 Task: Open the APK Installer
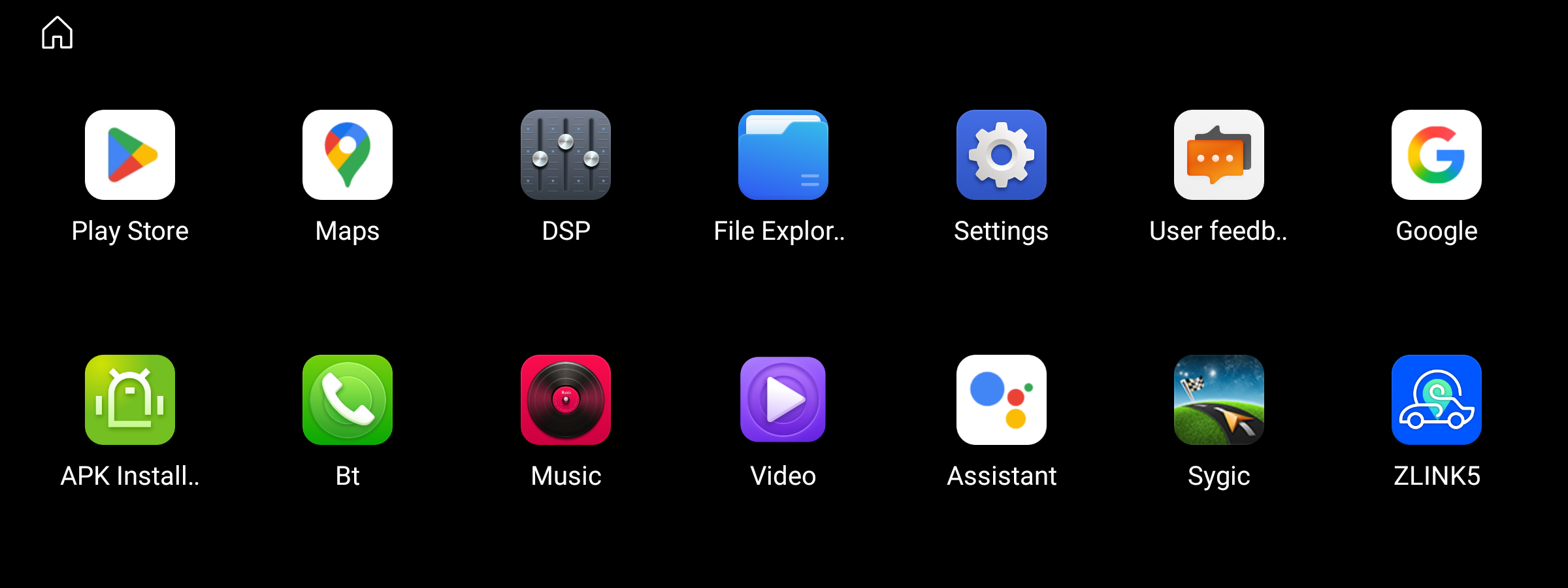tap(130, 400)
